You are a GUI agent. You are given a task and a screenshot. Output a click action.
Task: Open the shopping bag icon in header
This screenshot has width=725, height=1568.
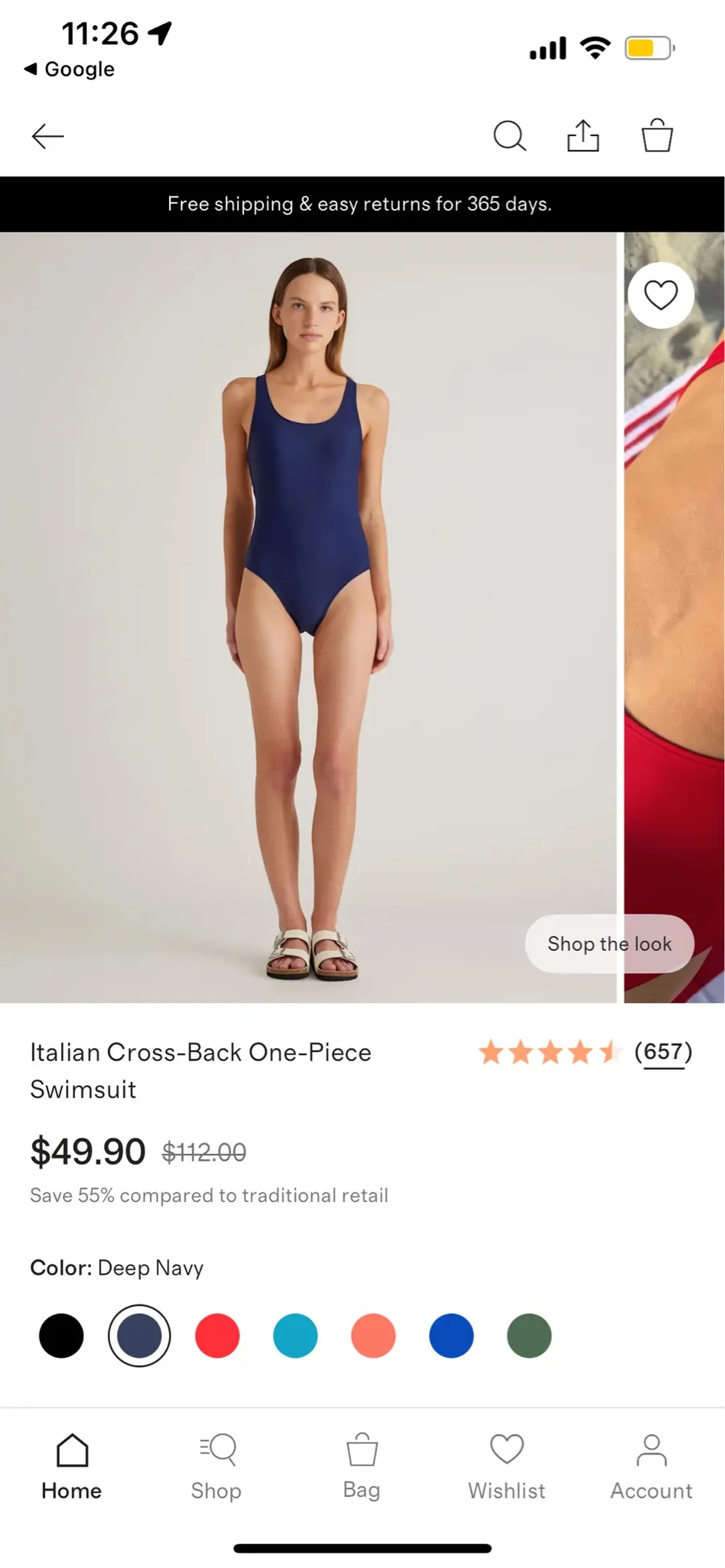pyautogui.click(x=657, y=135)
